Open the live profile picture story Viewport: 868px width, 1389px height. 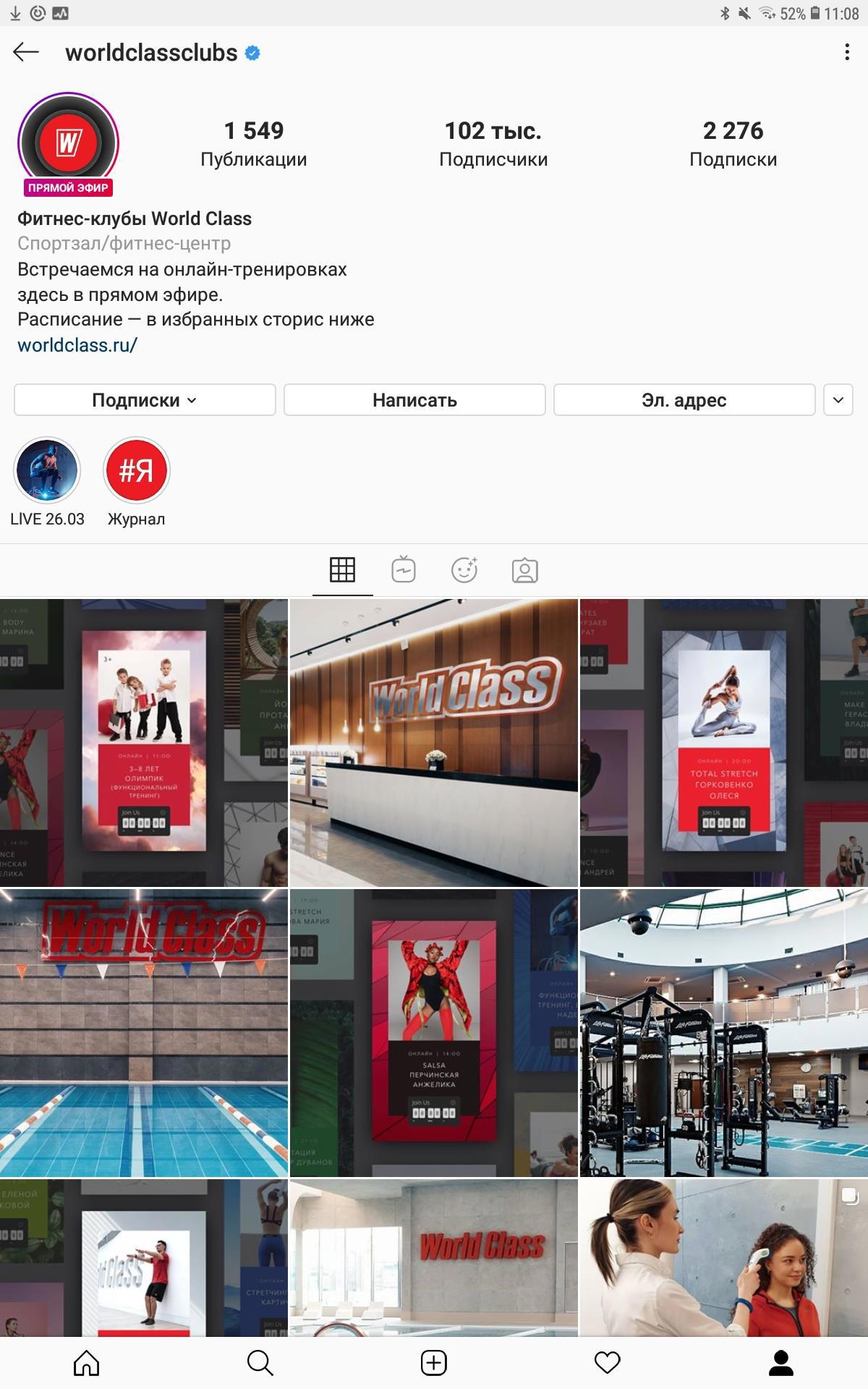click(68, 143)
